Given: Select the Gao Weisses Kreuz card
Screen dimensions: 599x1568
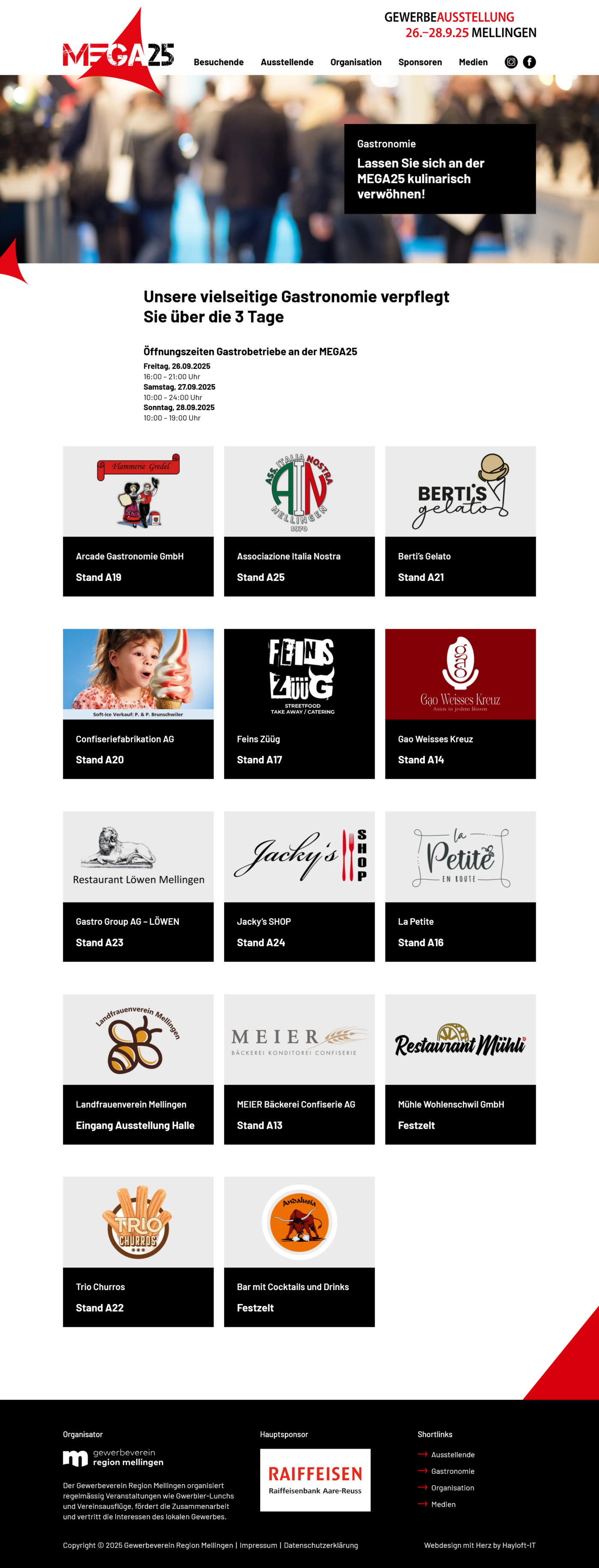Looking at the screenshot, I should coord(460,704).
